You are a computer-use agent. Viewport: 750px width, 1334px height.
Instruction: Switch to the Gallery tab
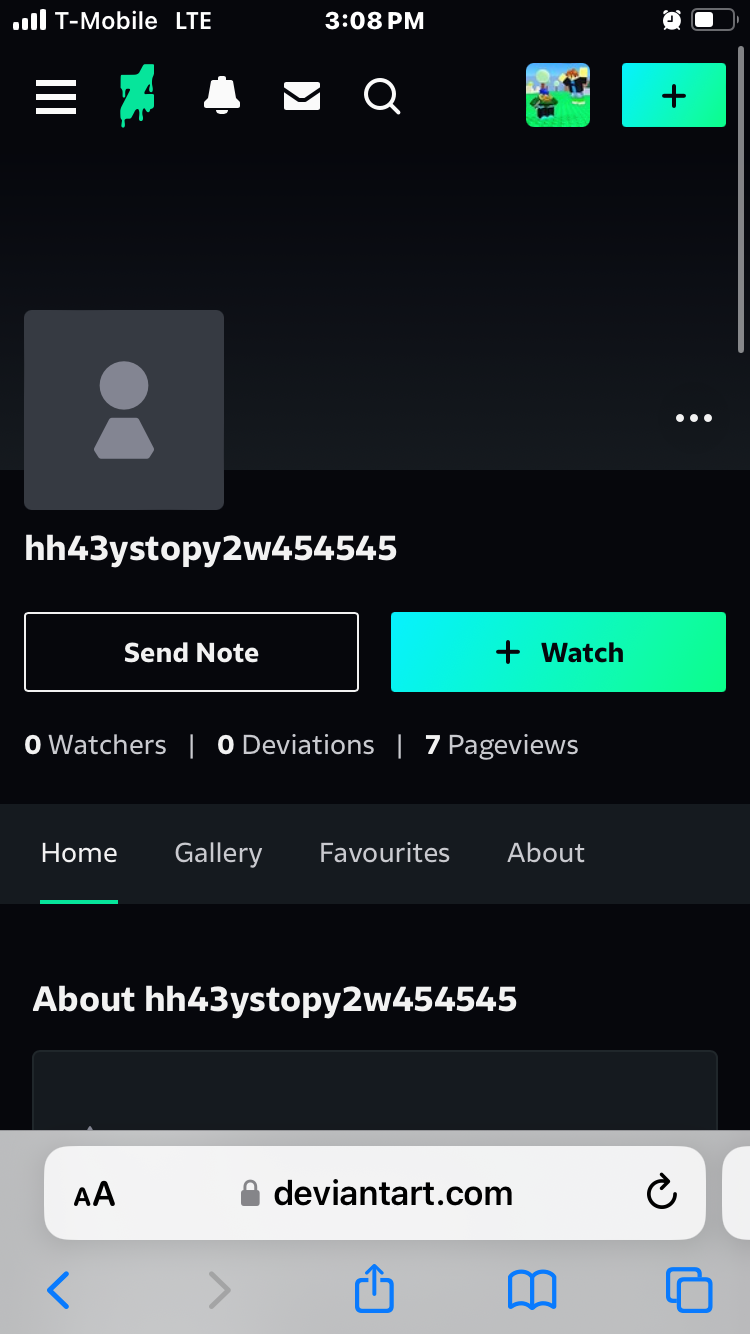[218, 853]
